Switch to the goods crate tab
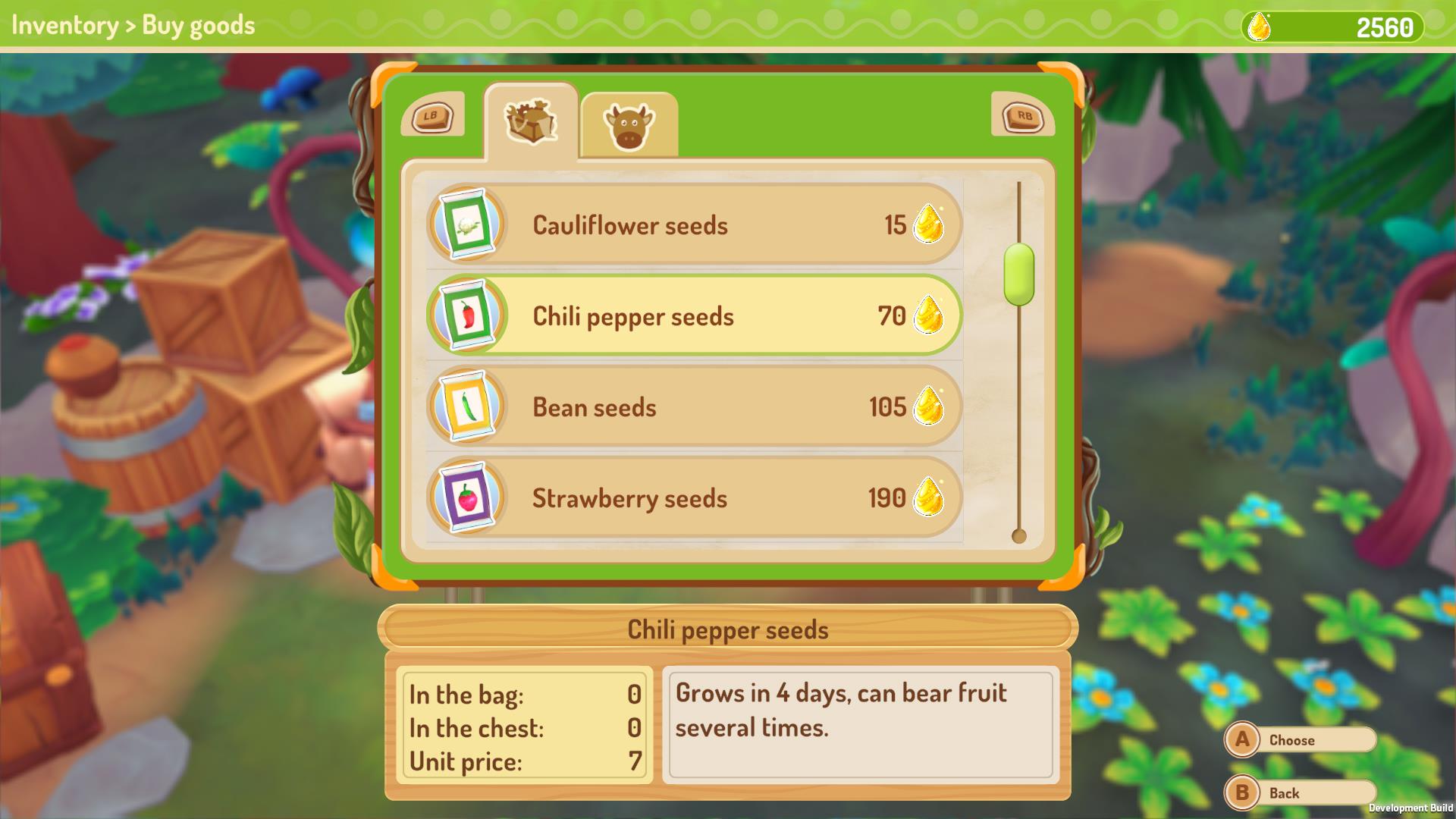 pyautogui.click(x=532, y=123)
